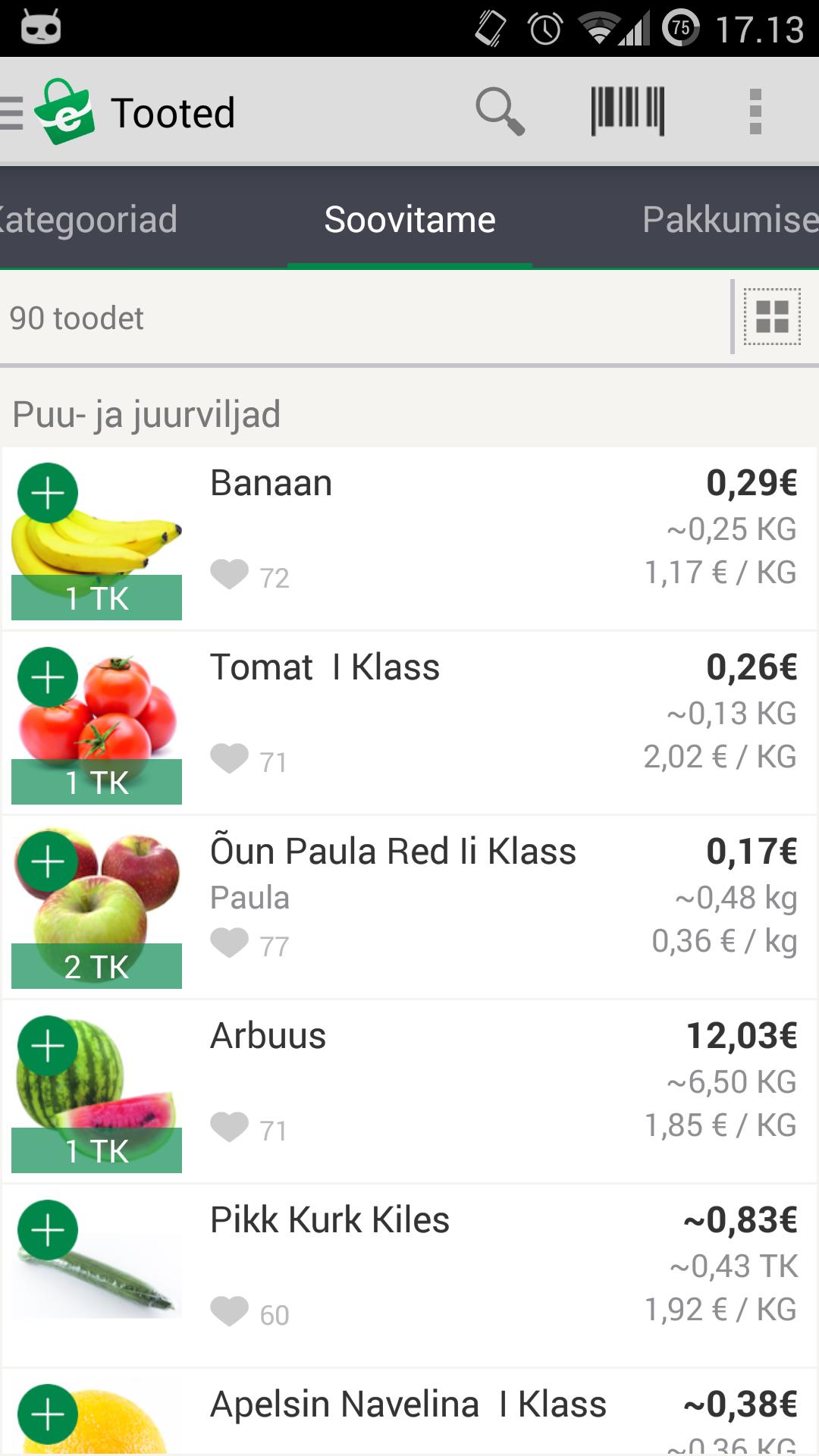Like Õun Paula Red Ii Klass
The width and height of the screenshot is (819, 1456).
click(230, 943)
